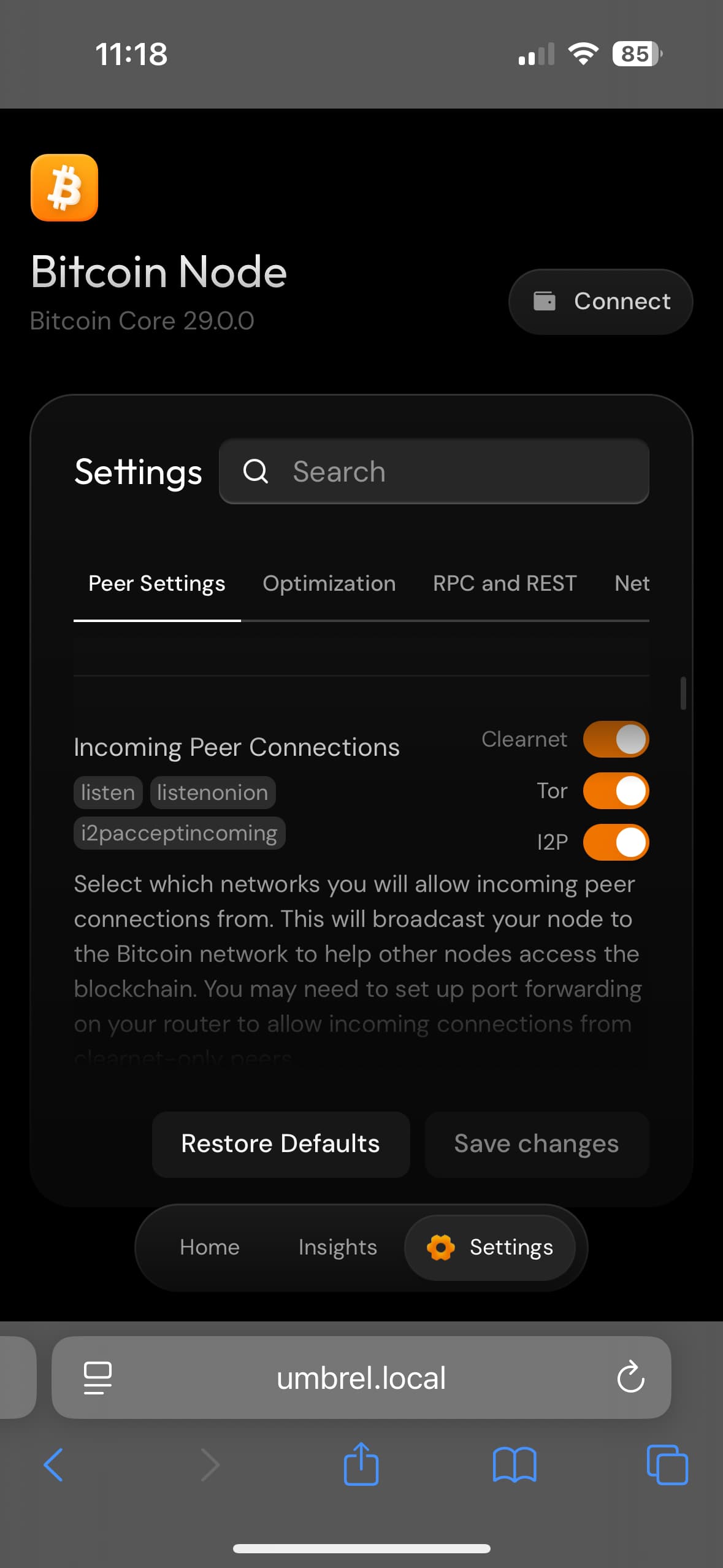
Task: Tap Restore Defaults
Action: 281,1144
